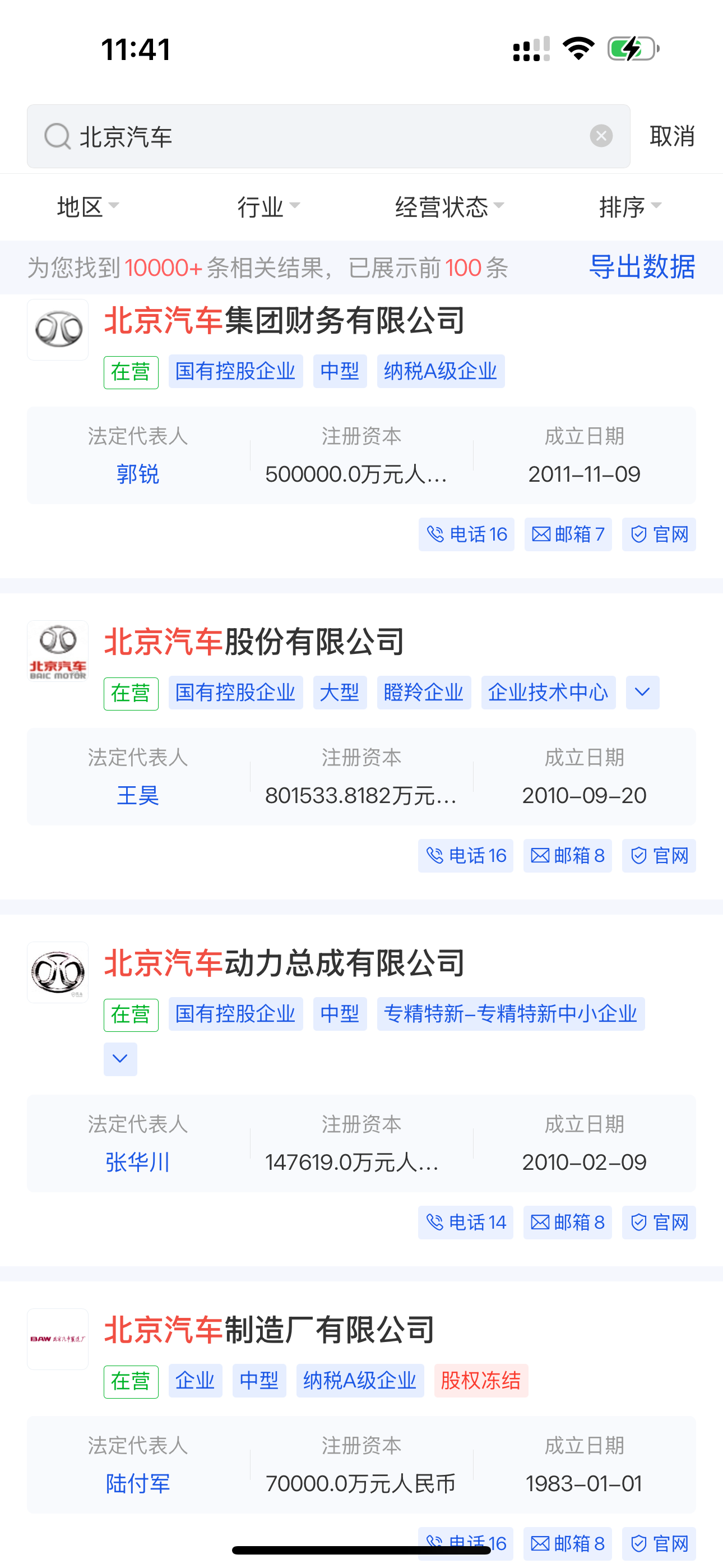View legal representative 郭锐
The image size is (723, 1568).
[137, 473]
